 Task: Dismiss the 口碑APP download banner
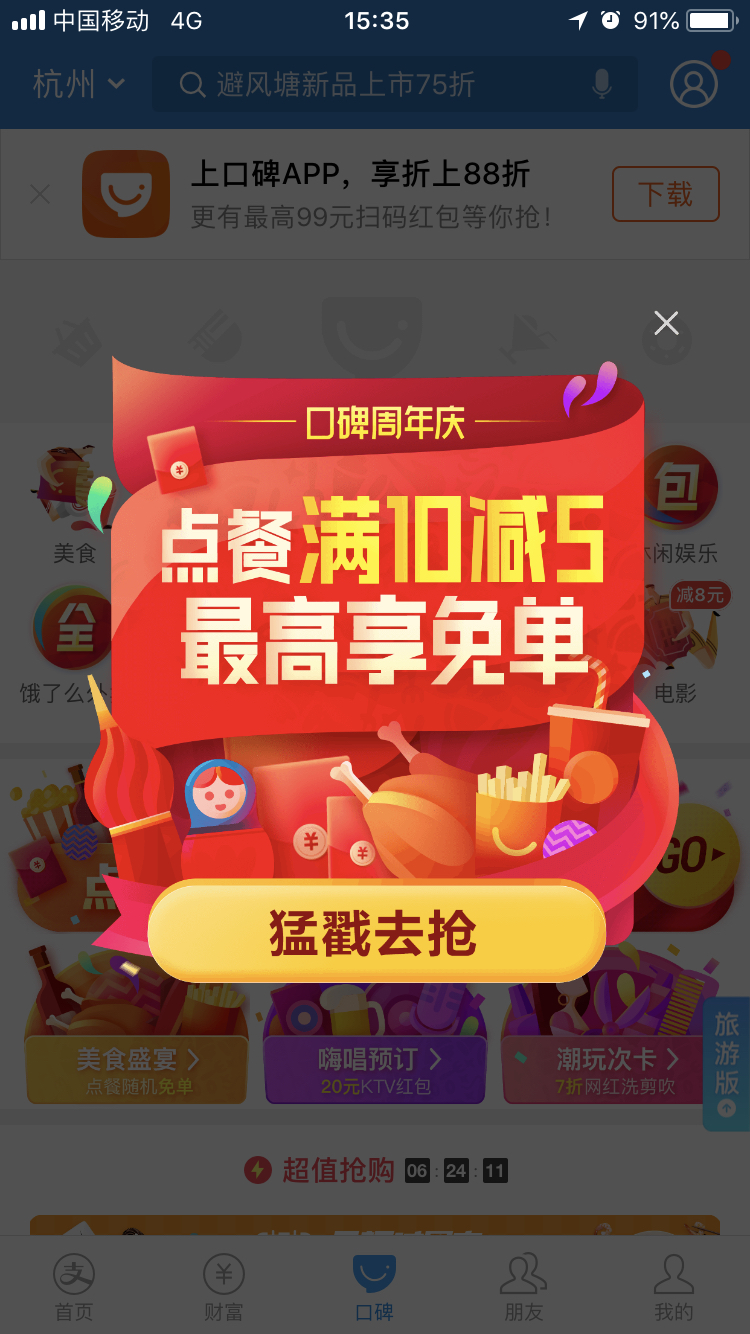[40, 194]
